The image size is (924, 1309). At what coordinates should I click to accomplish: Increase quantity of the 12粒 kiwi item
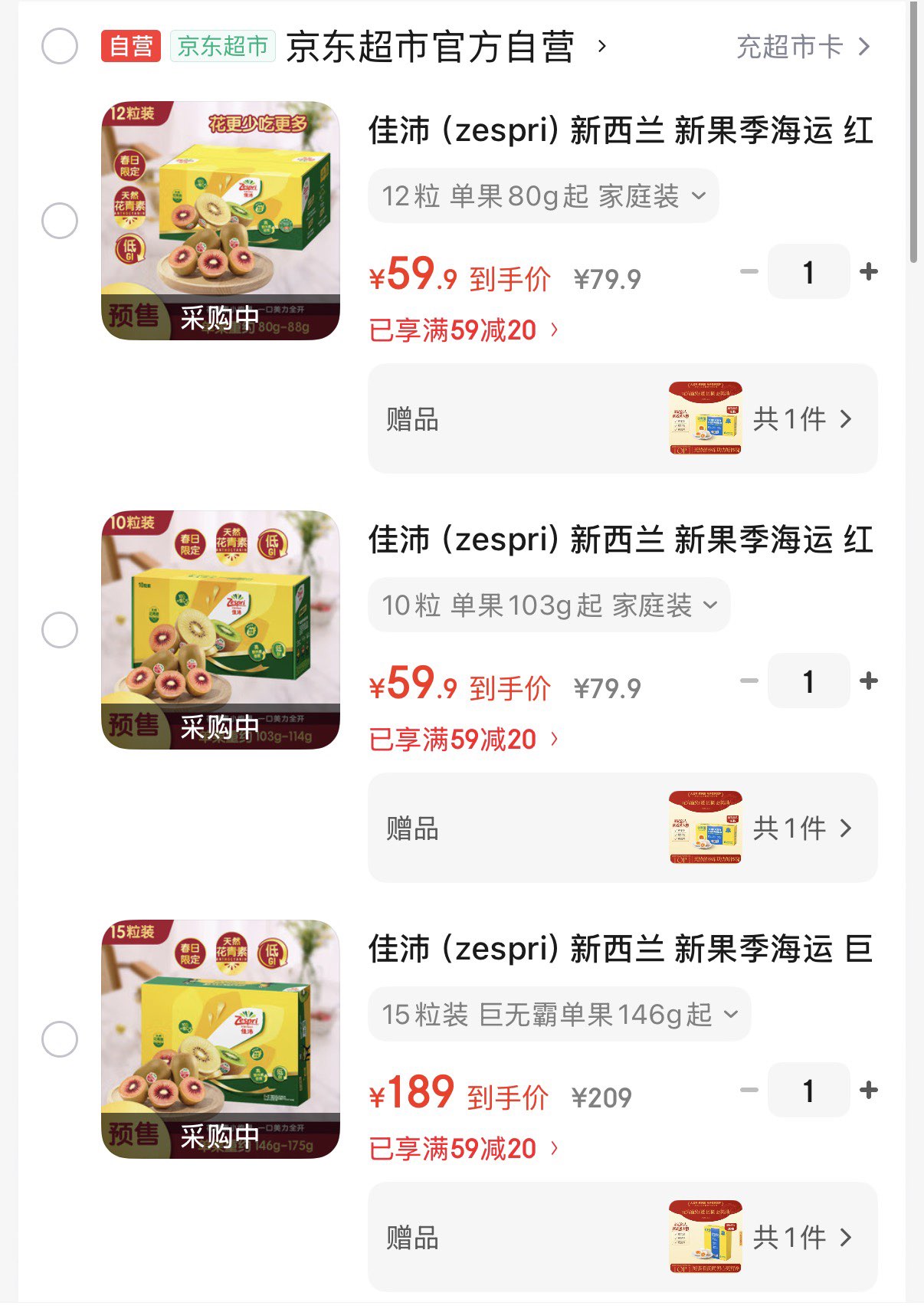click(869, 271)
